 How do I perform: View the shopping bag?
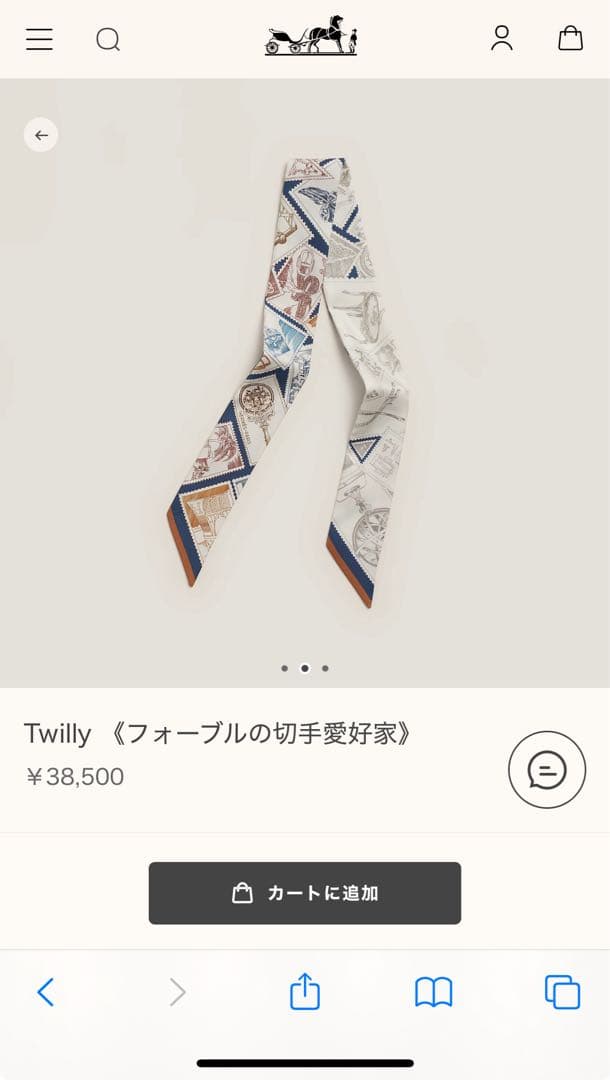[570, 38]
